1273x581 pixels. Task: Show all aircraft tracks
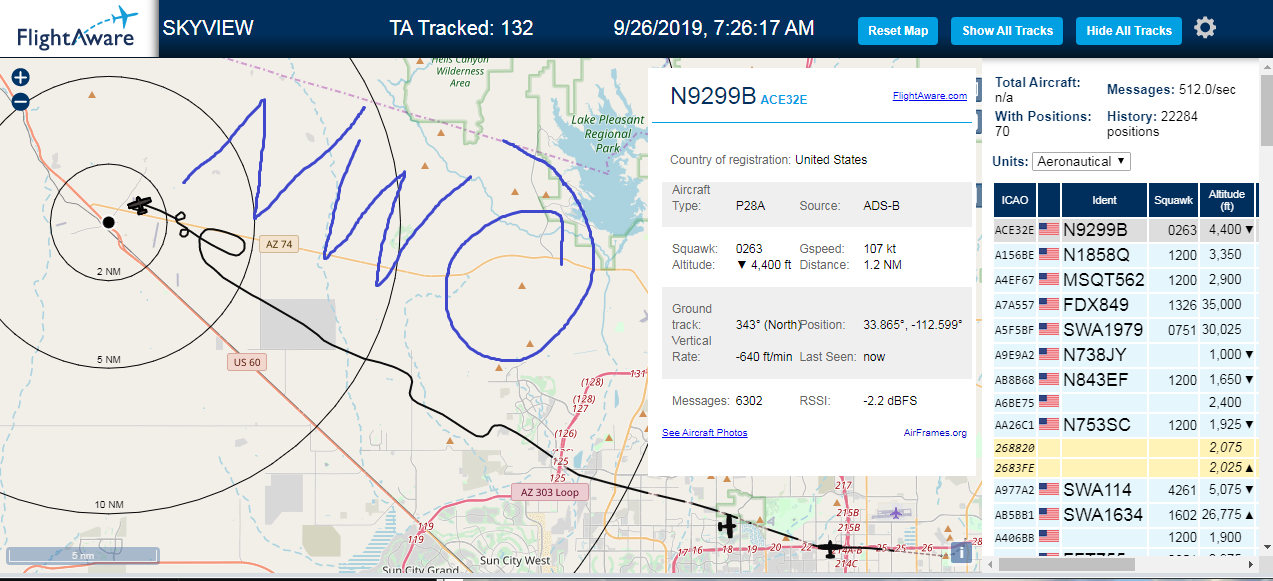[x=1007, y=31]
